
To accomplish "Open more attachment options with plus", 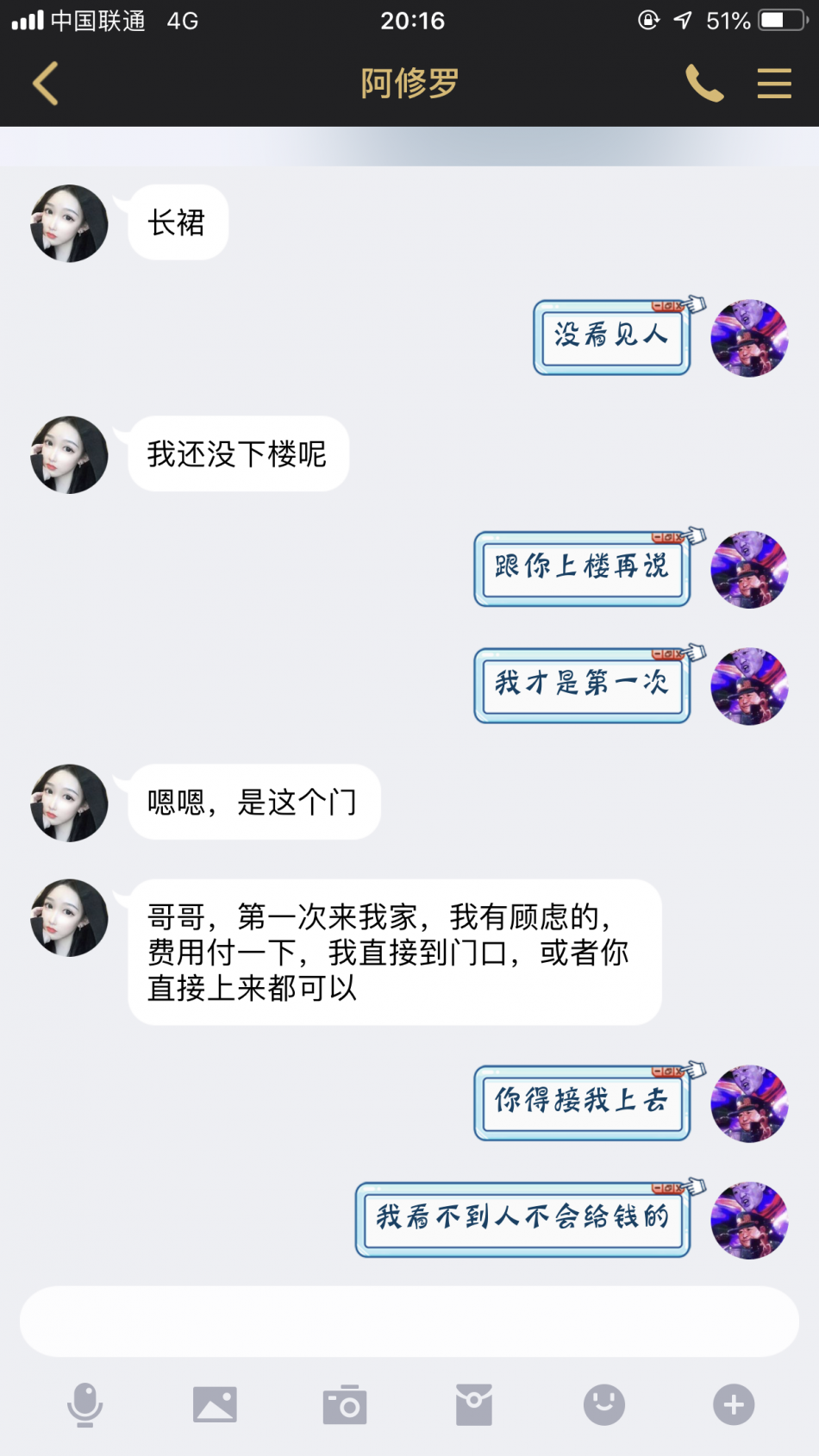I will (734, 1405).
